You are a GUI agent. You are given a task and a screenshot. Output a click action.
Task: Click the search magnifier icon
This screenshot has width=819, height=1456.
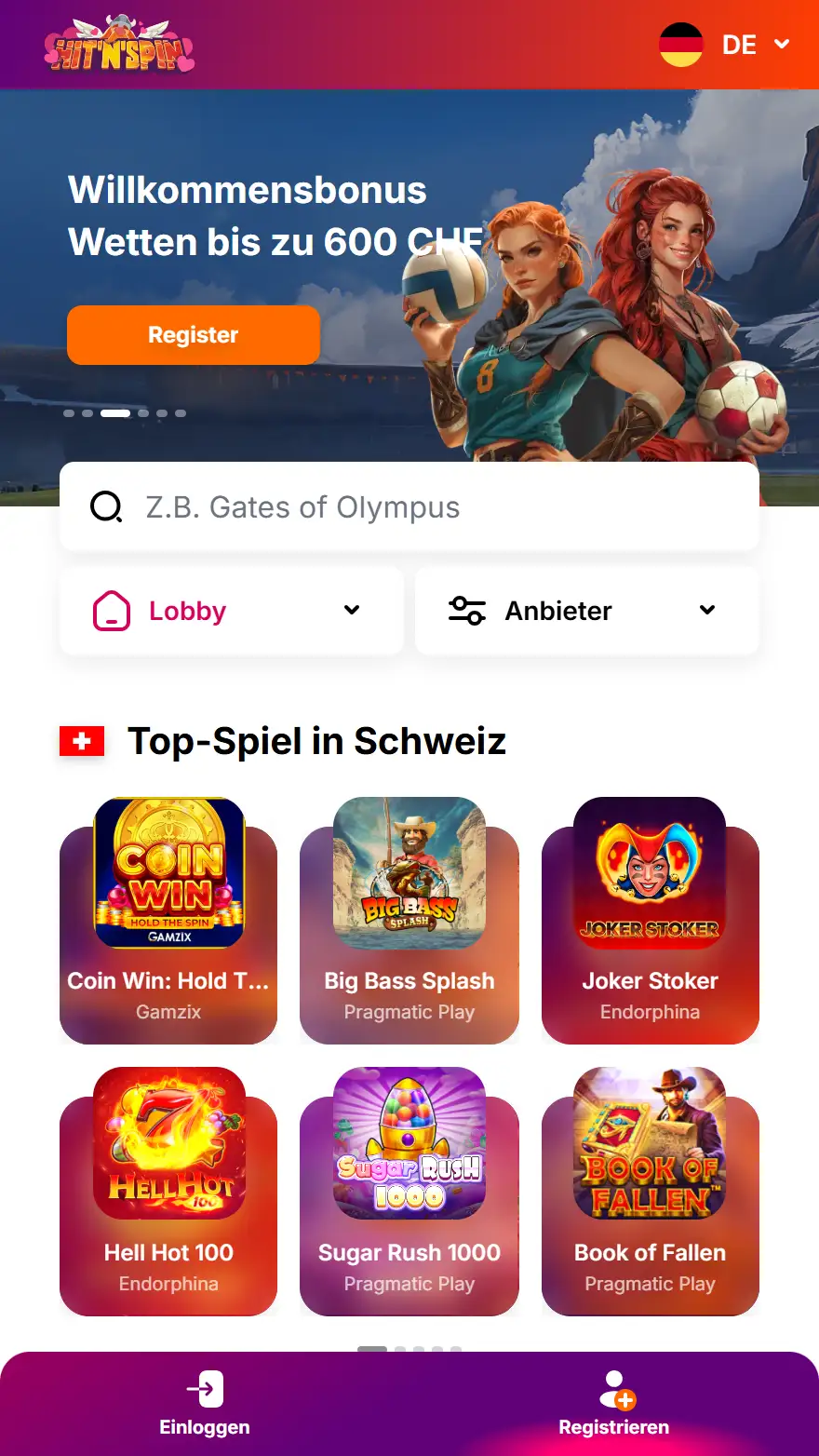pos(106,506)
